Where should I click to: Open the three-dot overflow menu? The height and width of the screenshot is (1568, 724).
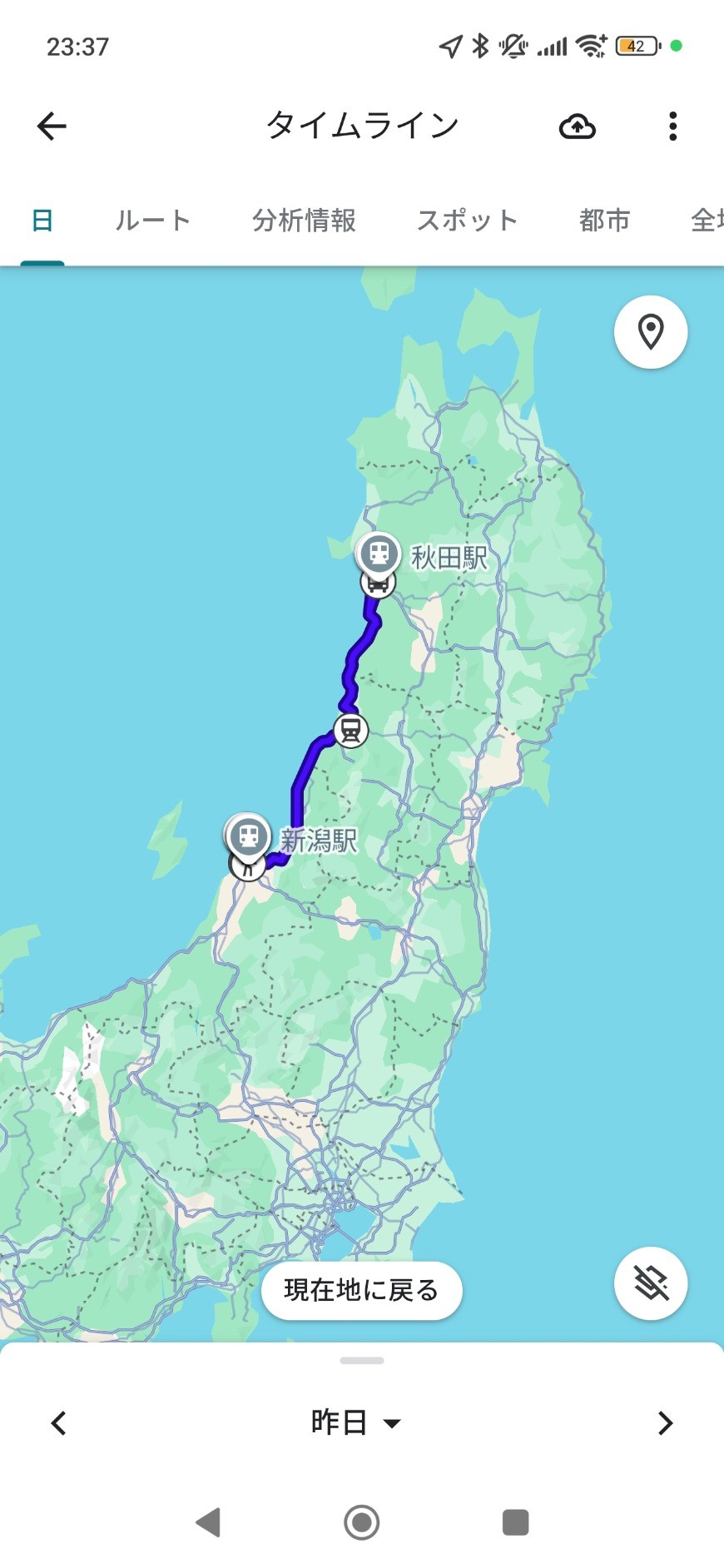point(672,127)
